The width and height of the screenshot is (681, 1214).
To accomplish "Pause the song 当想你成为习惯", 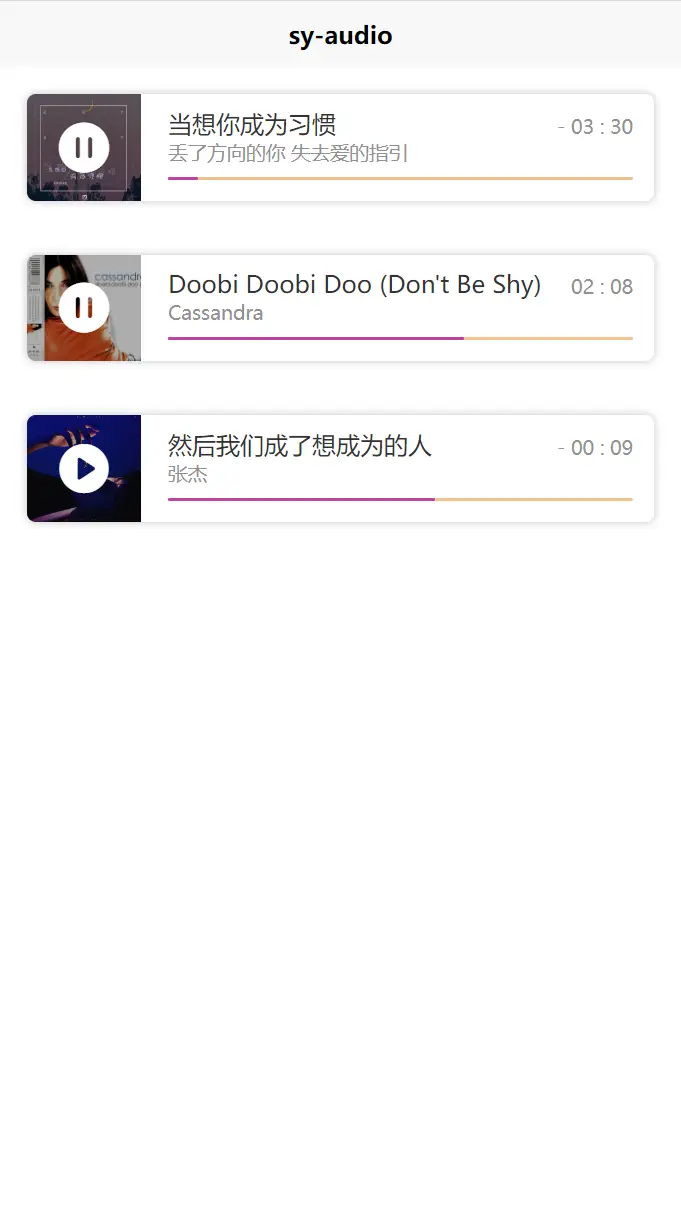I will pos(84,147).
